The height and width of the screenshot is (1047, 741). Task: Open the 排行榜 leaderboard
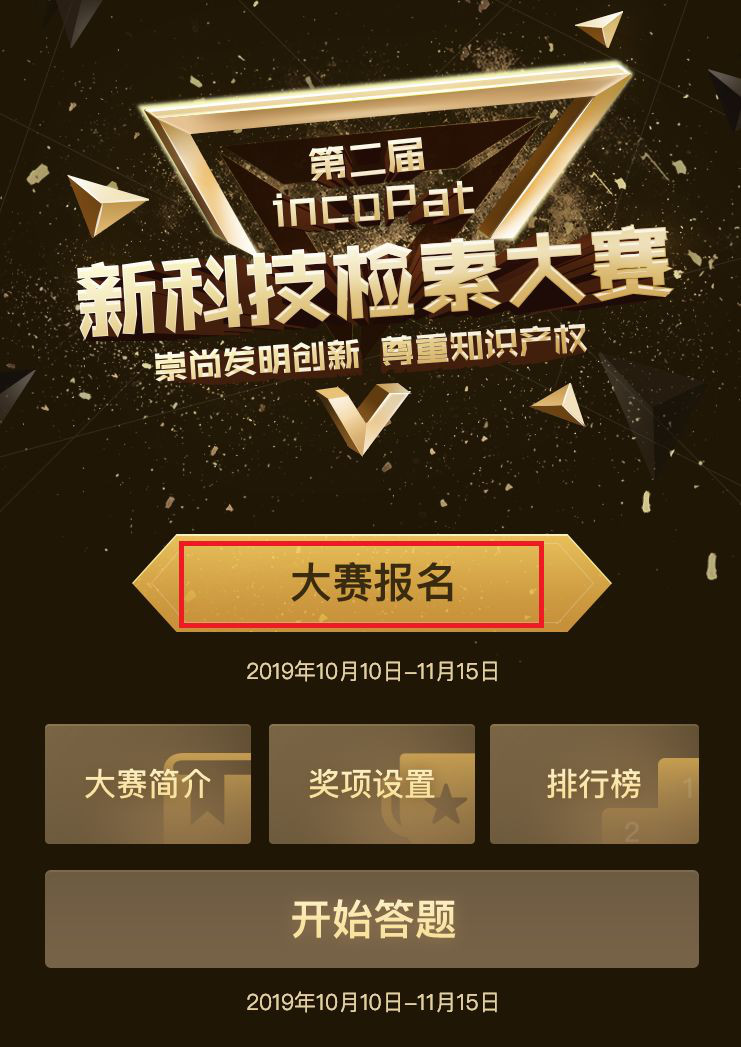point(594,784)
